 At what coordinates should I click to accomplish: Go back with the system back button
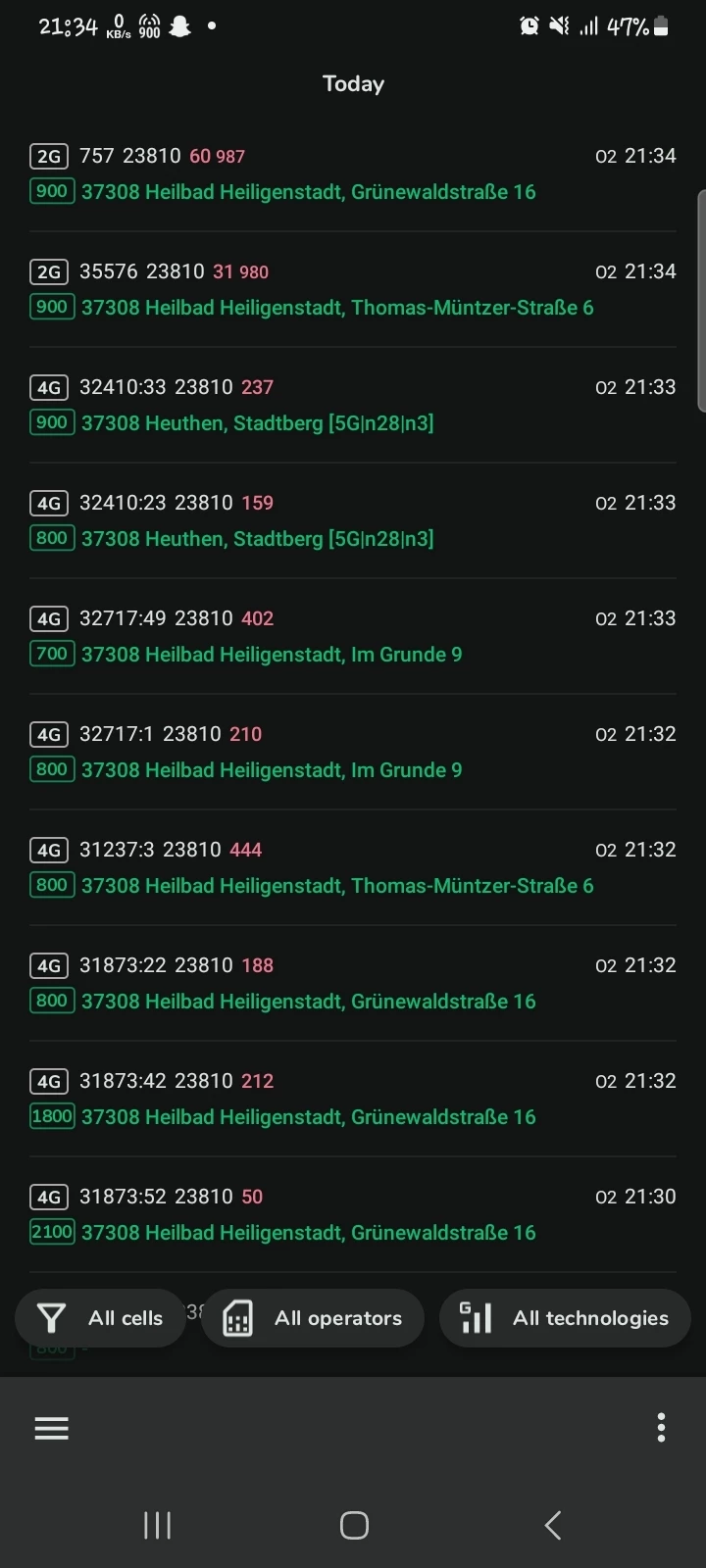[553, 1525]
